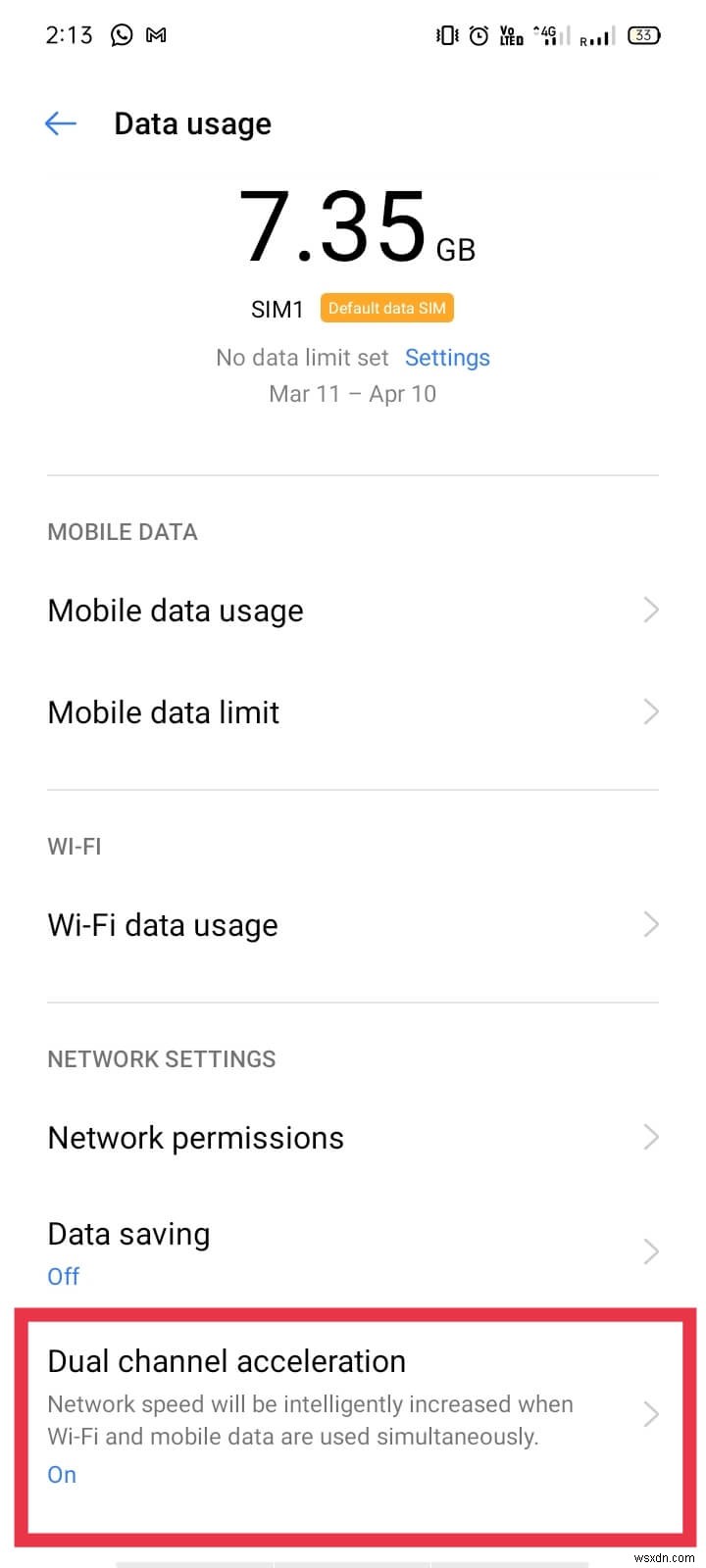706x1568 pixels.
Task: Tap the alarm clock status bar icon
Action: point(478,34)
